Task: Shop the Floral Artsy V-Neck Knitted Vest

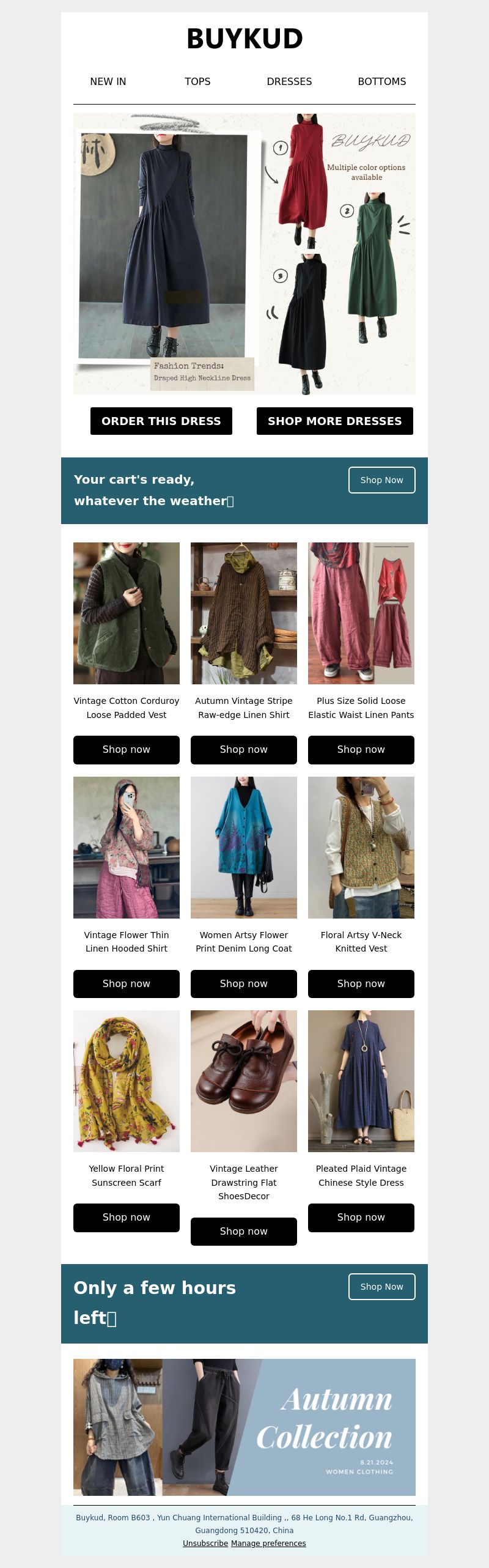Action: coord(361,983)
